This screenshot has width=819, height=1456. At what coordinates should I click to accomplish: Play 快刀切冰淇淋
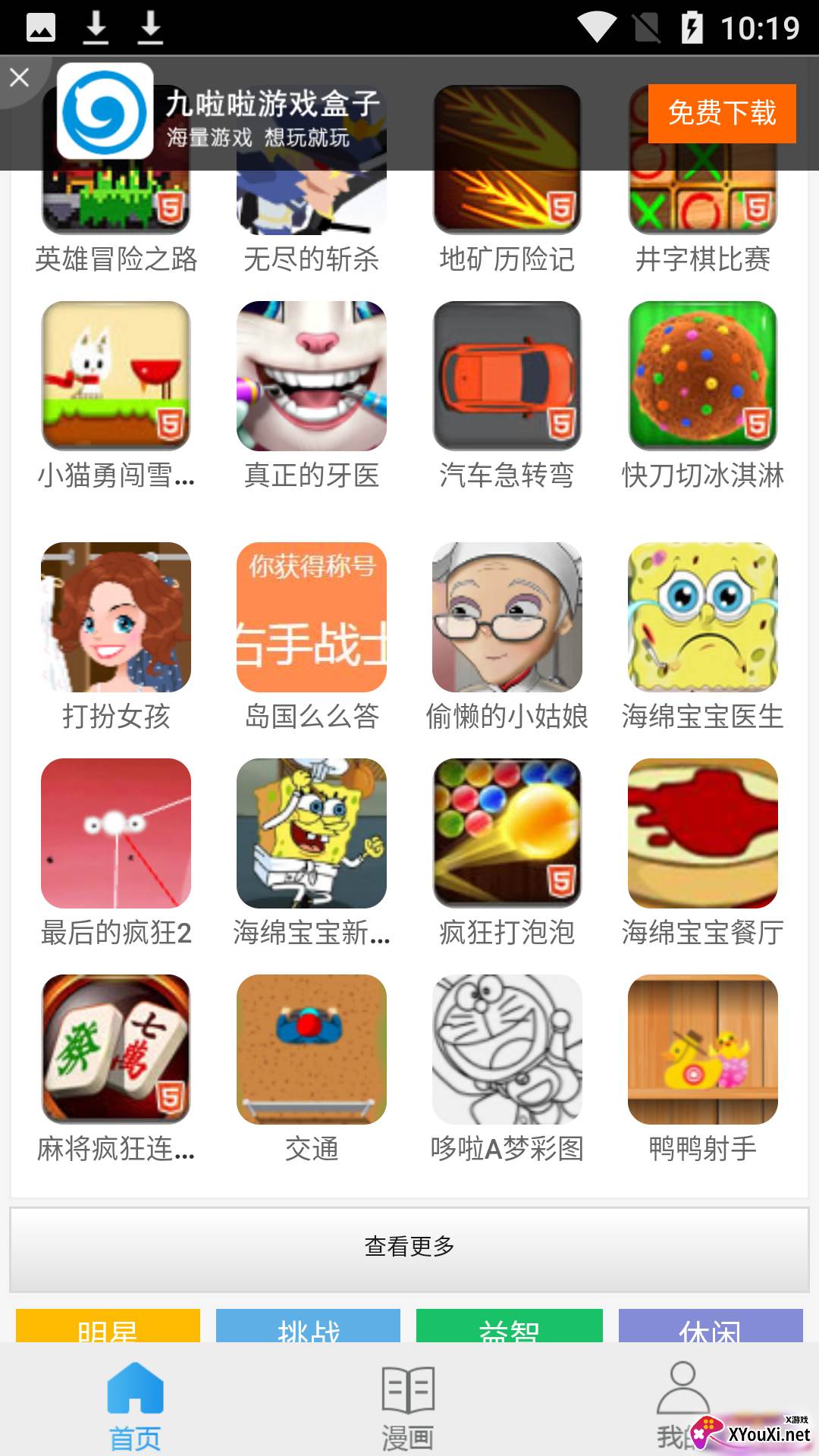coord(703,376)
